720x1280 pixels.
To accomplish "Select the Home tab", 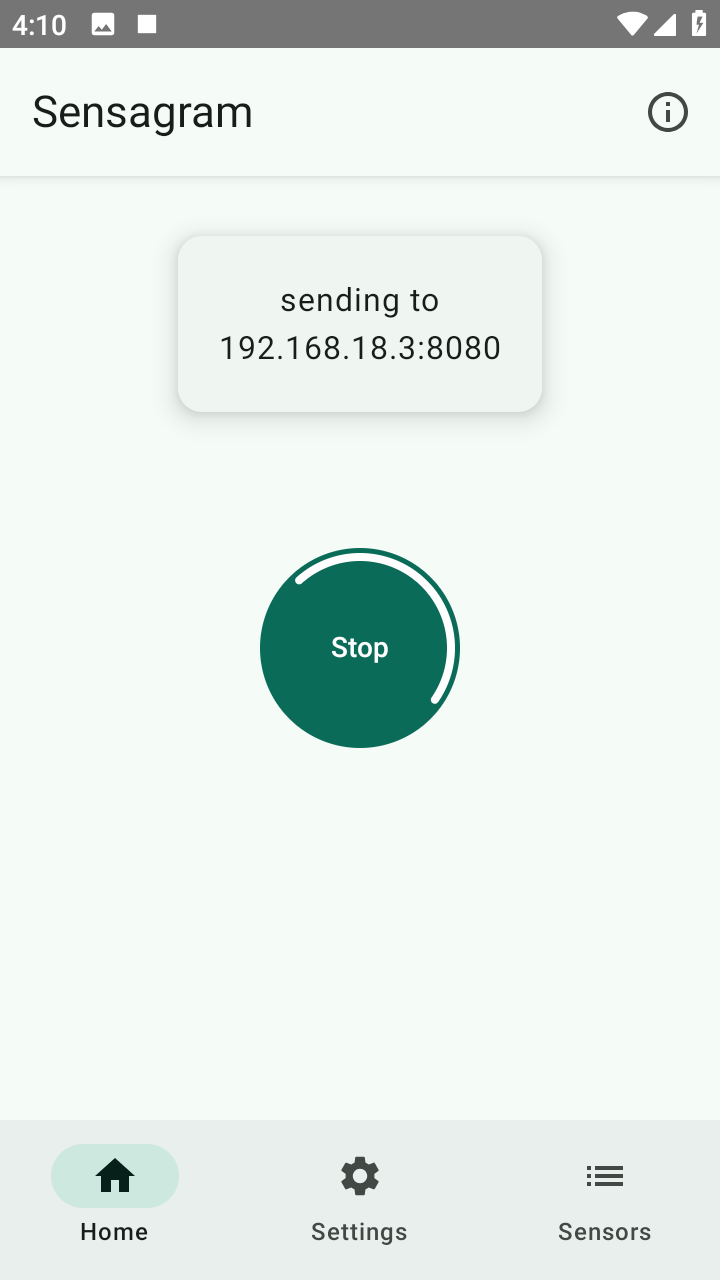I will (115, 1199).
